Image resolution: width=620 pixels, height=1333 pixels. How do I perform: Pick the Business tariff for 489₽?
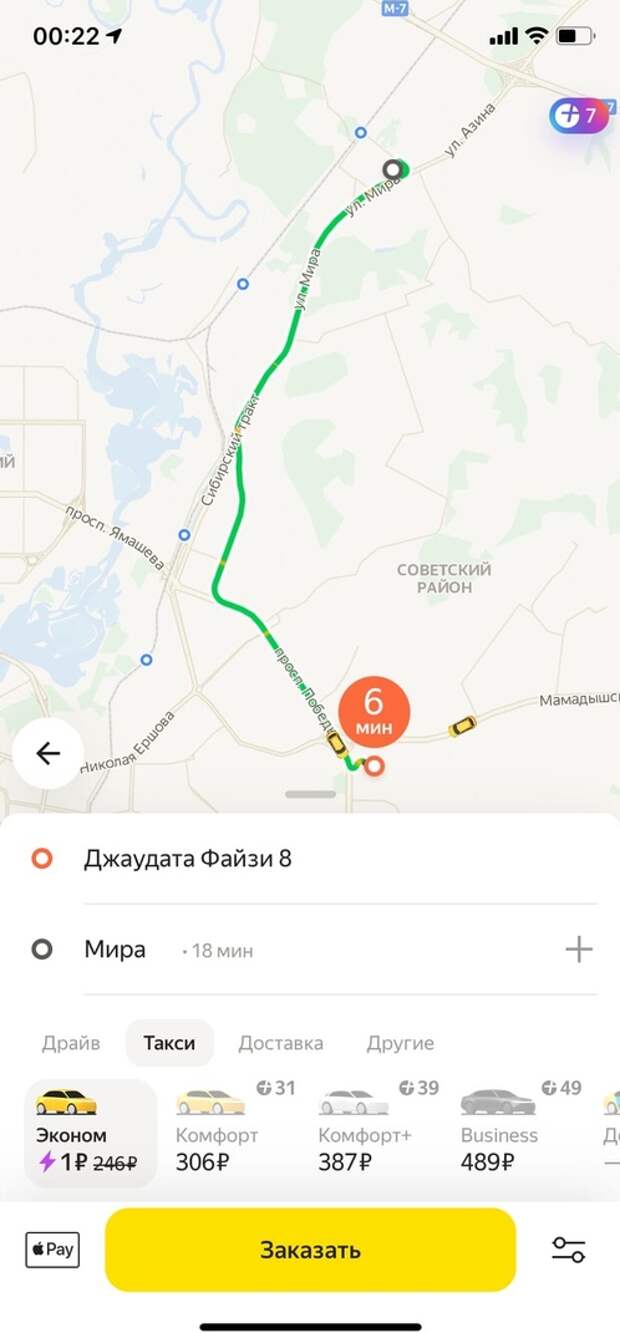512,1133
